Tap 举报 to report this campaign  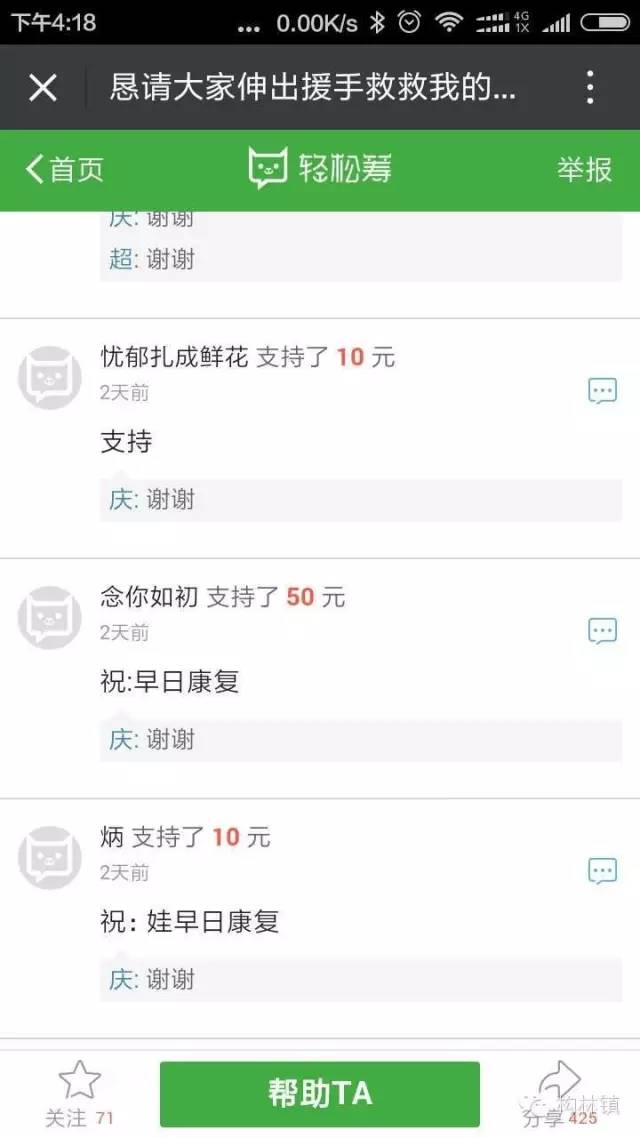coord(584,169)
